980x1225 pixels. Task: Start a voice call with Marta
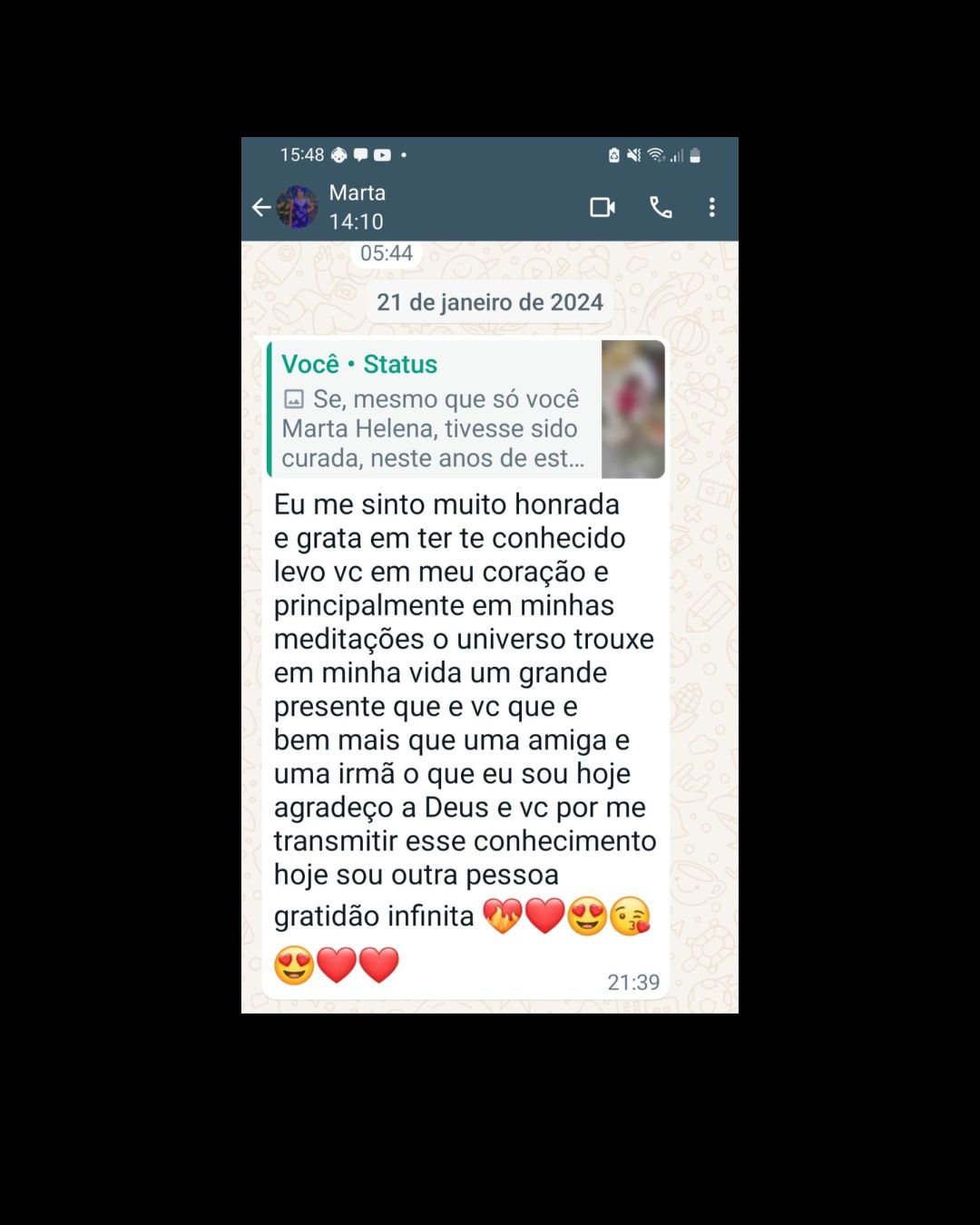[x=661, y=208]
